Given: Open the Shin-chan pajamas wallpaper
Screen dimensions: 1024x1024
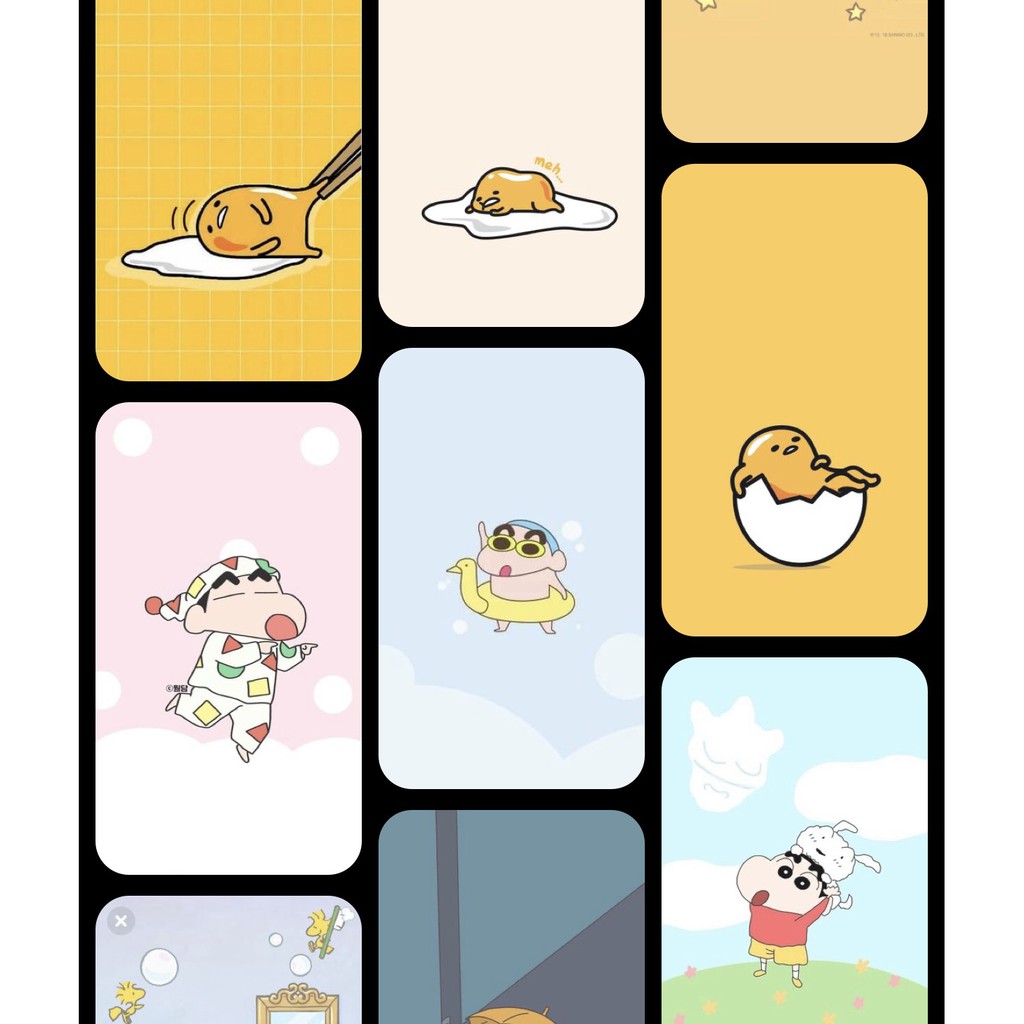Looking at the screenshot, I should point(228,638).
